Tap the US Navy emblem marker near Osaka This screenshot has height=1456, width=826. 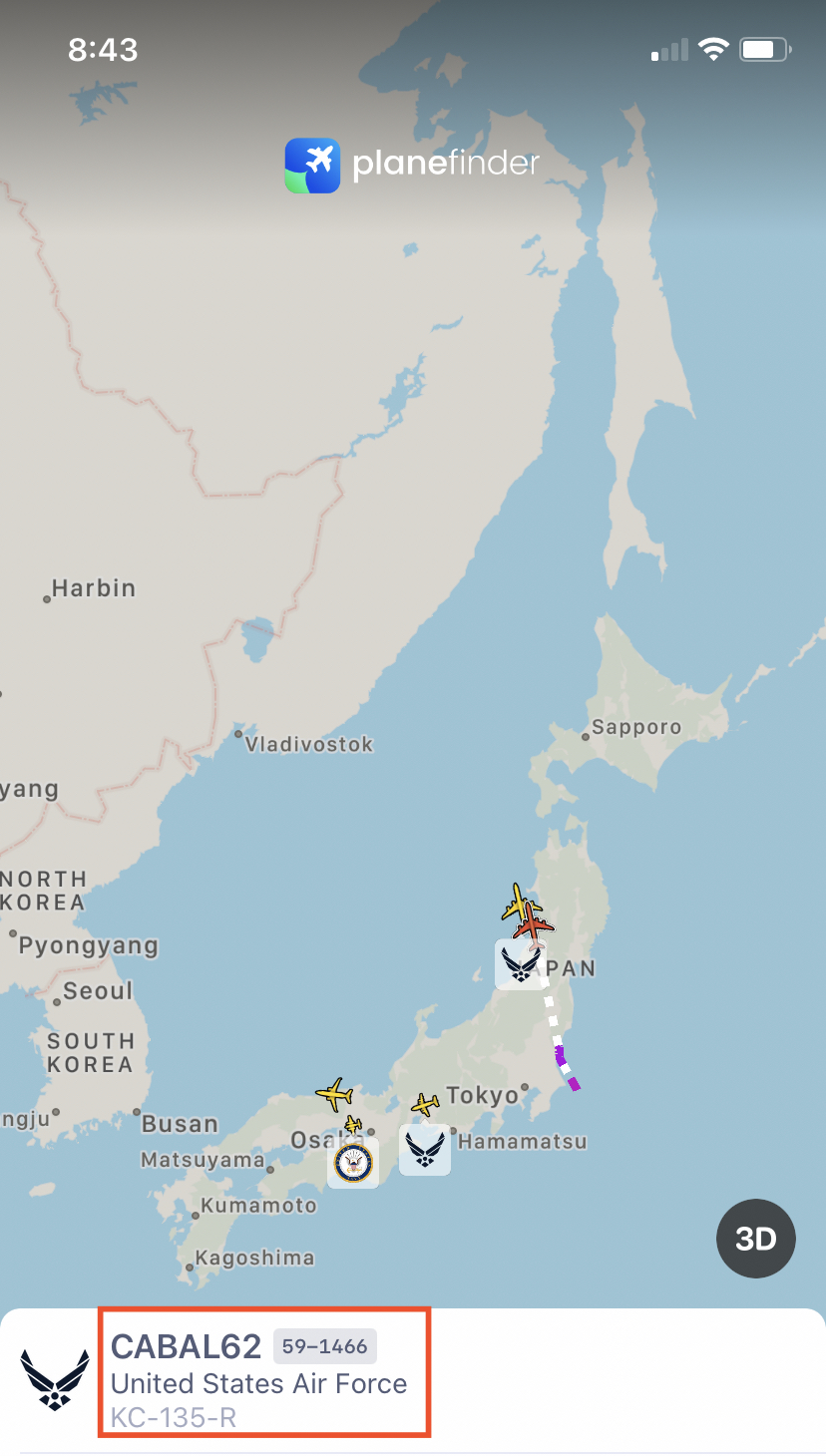[353, 1163]
